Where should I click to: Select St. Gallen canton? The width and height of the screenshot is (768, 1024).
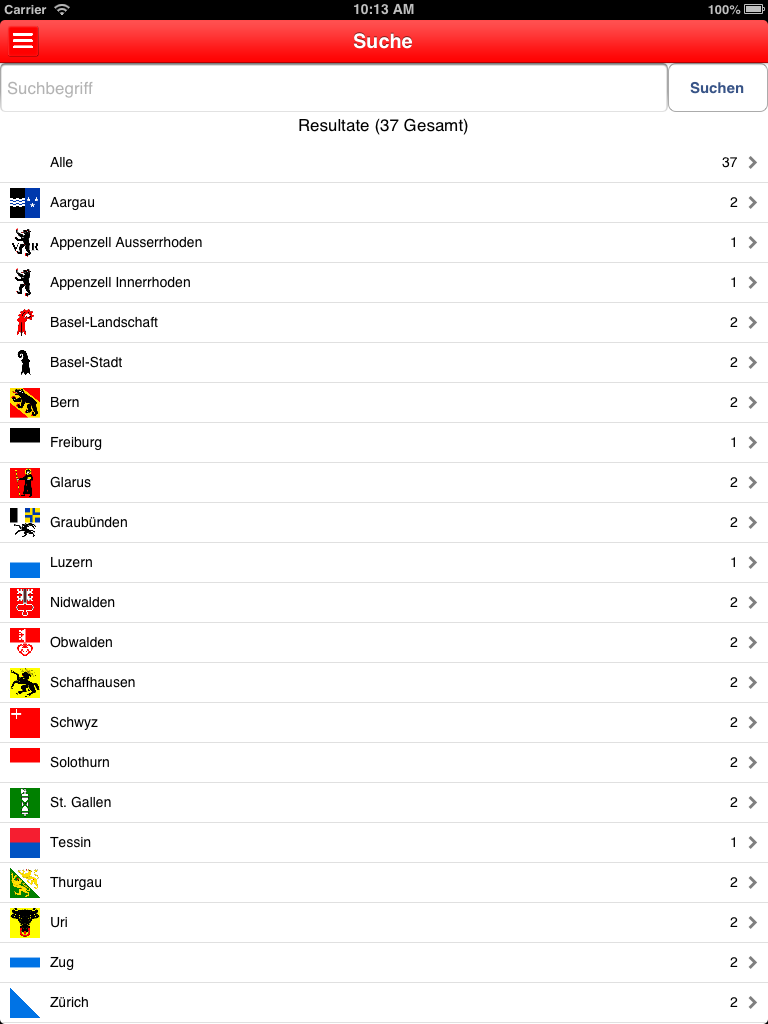tap(384, 802)
